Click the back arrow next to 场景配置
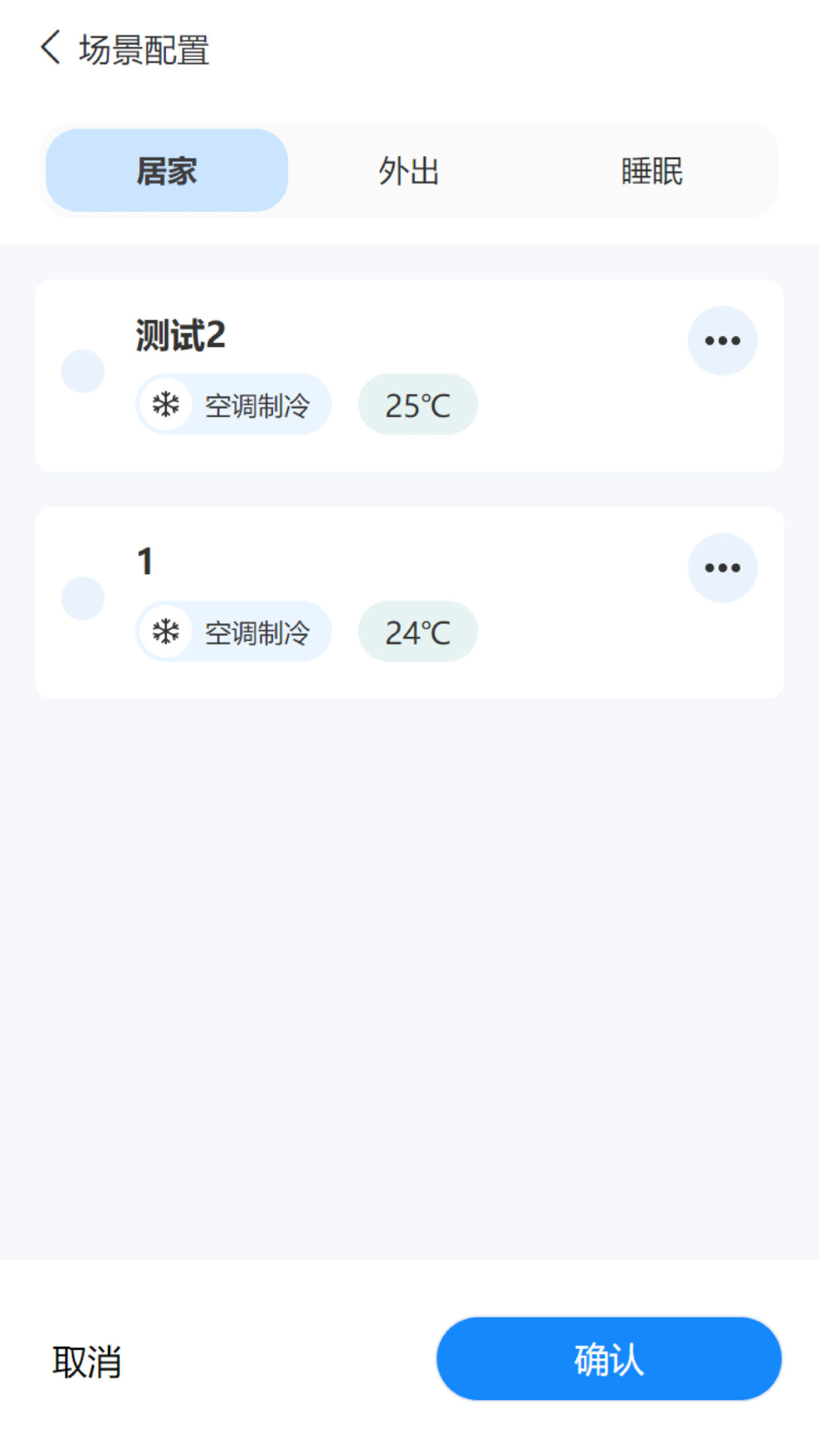Viewport: 819px width, 1456px height. coord(50,47)
